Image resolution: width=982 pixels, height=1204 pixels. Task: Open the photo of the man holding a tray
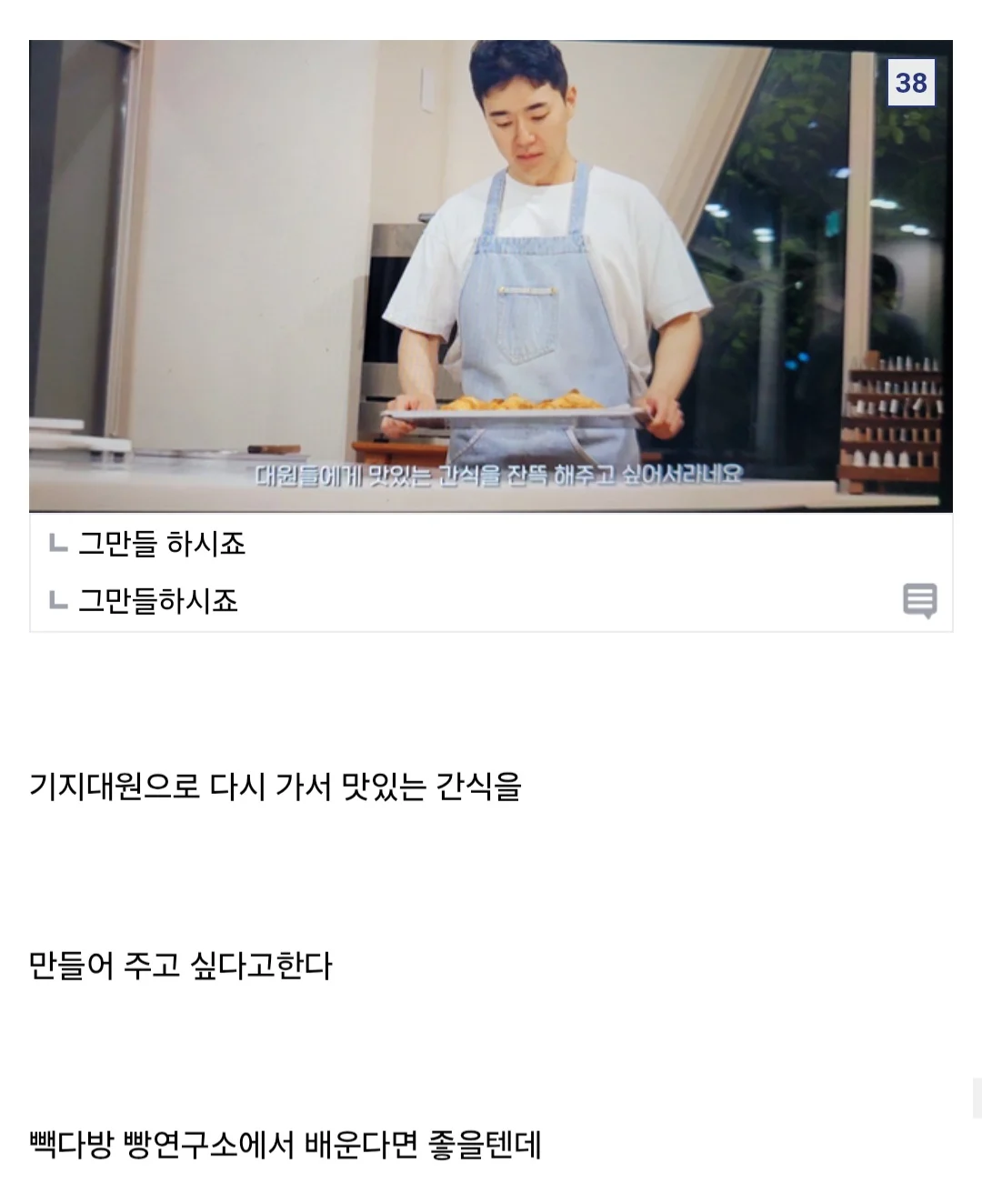click(x=491, y=276)
